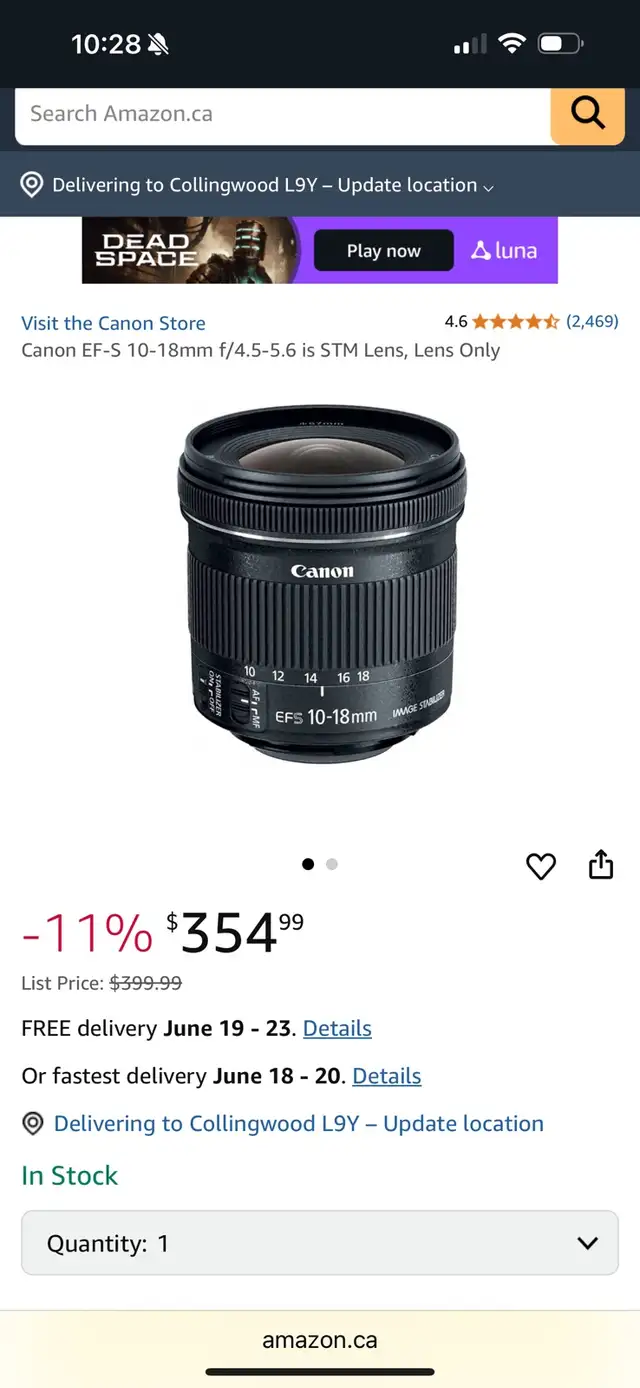Tap the Search Amazon.ca field
The width and height of the screenshot is (640, 1388).
[282, 114]
